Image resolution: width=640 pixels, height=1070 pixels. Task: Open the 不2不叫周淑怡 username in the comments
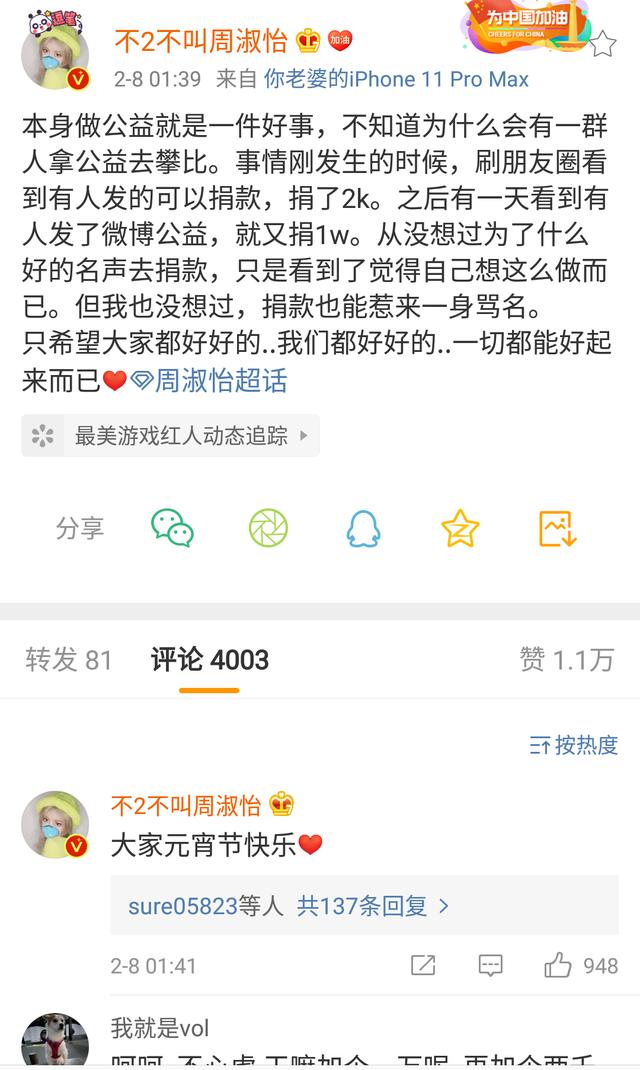pyautogui.click(x=186, y=805)
